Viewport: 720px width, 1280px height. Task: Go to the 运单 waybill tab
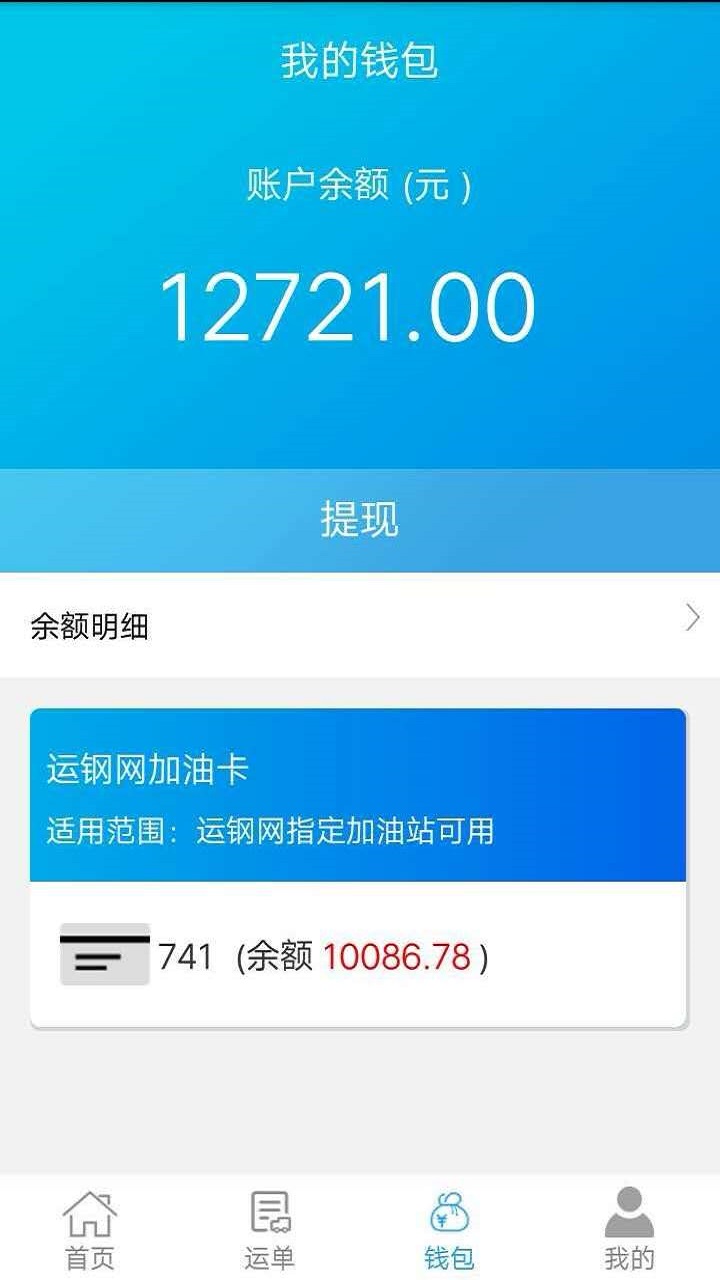[270, 1228]
